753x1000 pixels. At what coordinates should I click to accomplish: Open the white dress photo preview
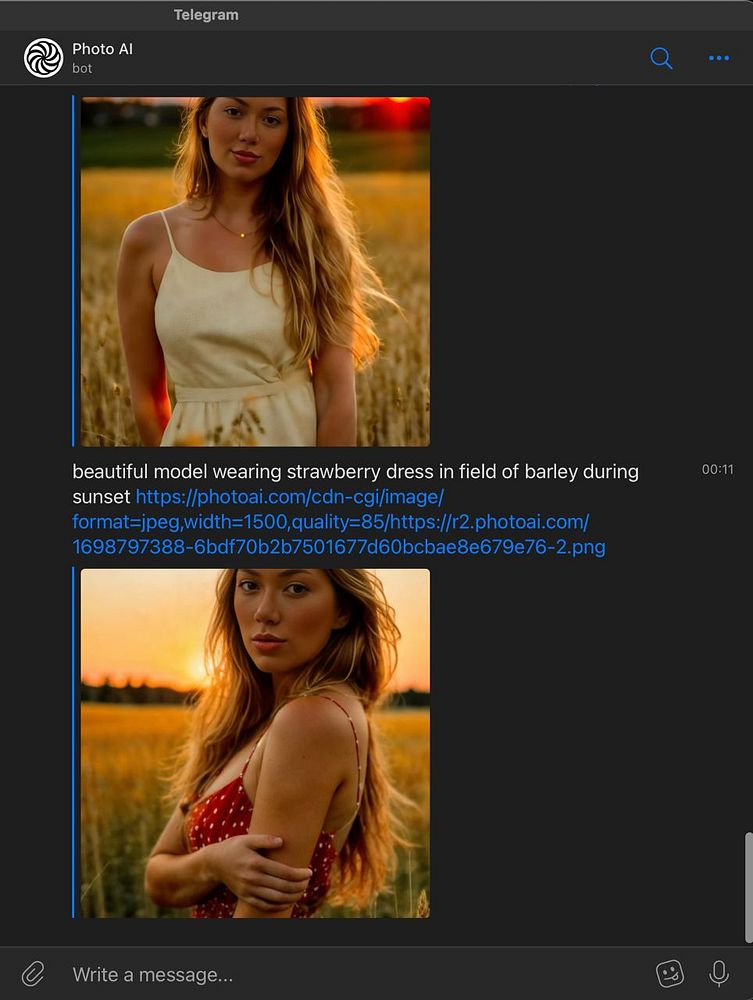255,271
